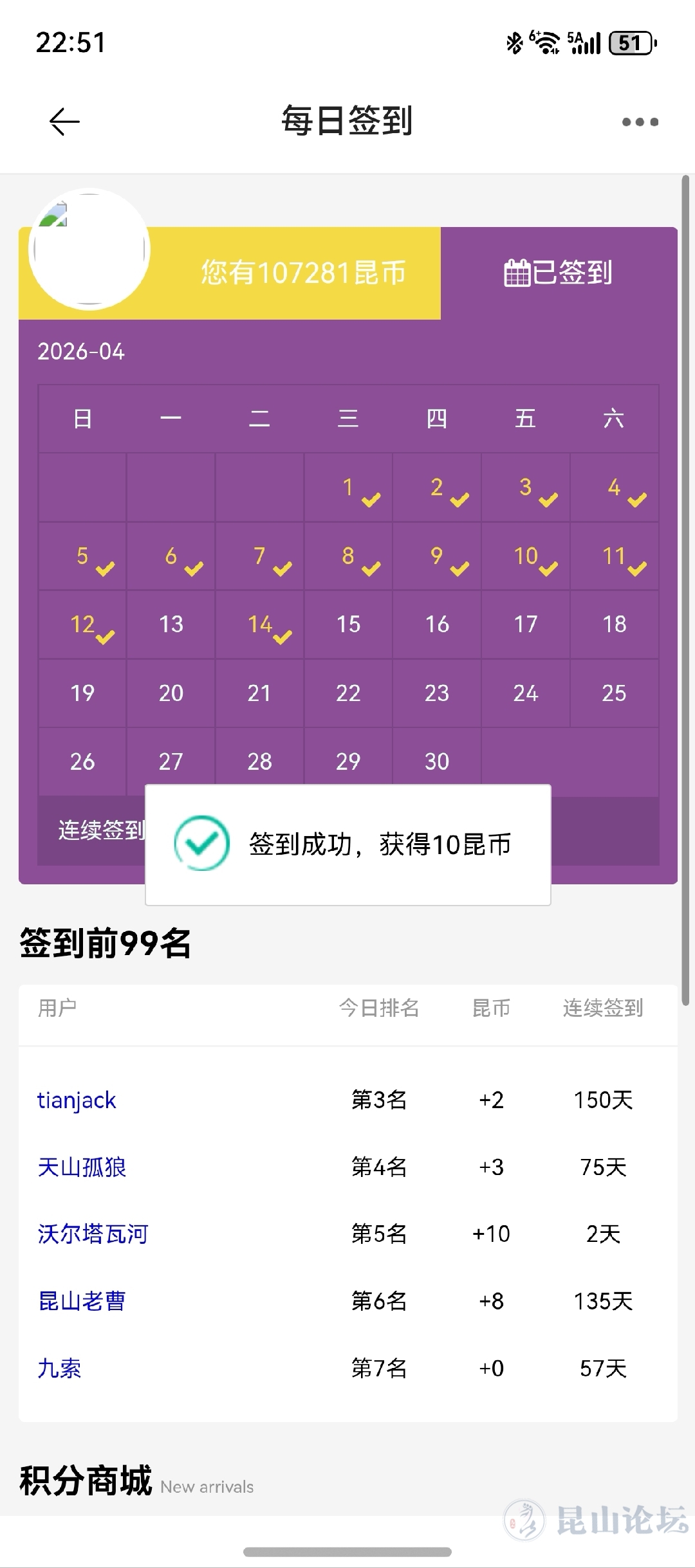Open user tianjack's profile
The width and height of the screenshot is (695, 1568).
click(77, 1100)
